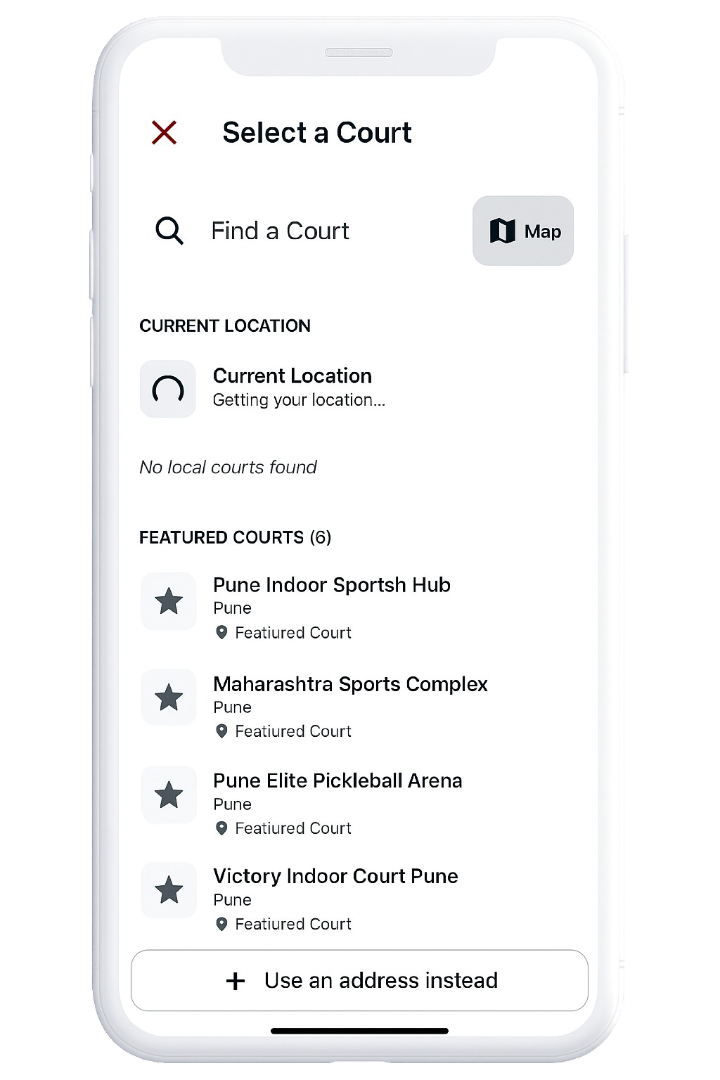This screenshot has height=1080, width=720.
Task: Tap Use an address instead
Action: point(360,980)
